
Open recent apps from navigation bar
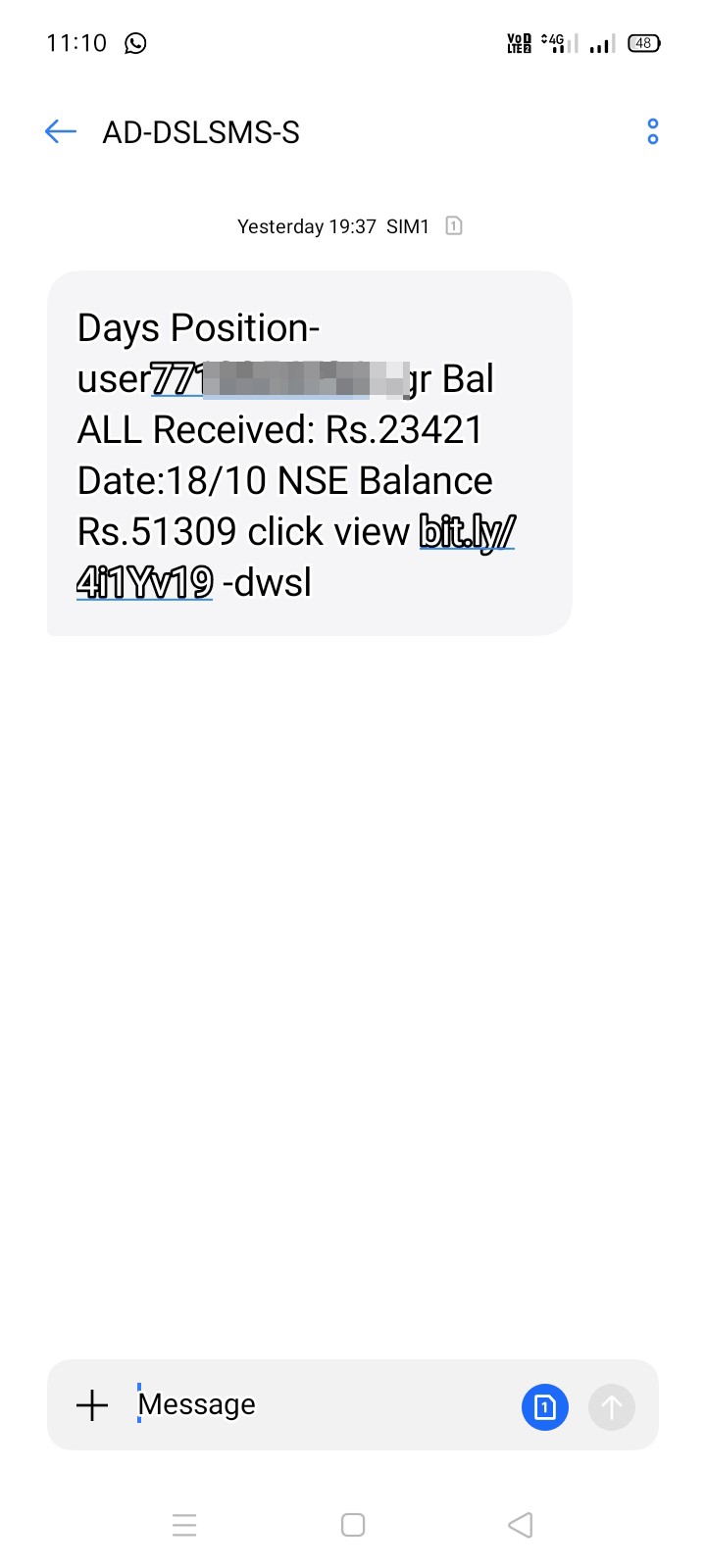(184, 1525)
